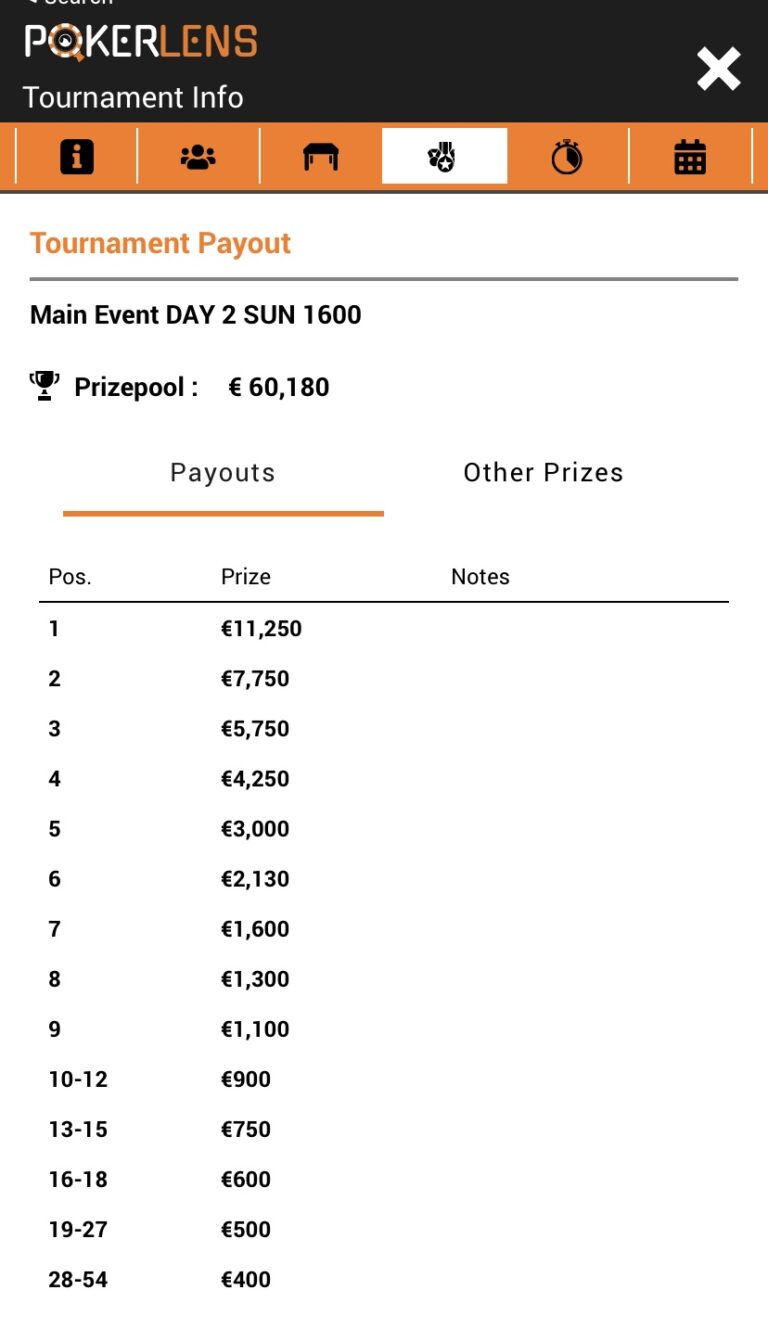The height and width of the screenshot is (1341, 768).
Task: Click the Notes column header
Action: [x=480, y=576]
